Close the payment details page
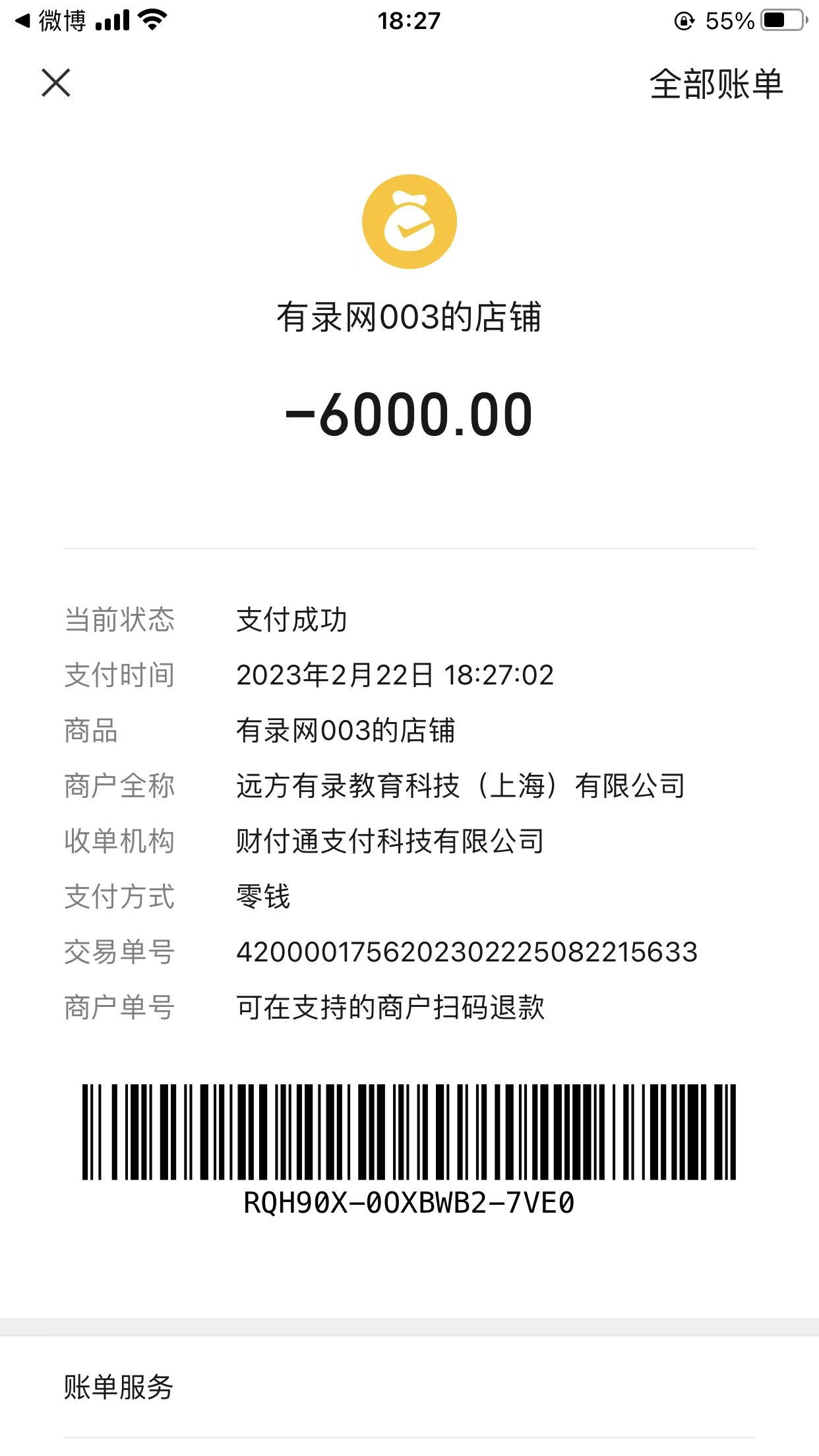This screenshot has width=819, height=1456. (x=56, y=83)
